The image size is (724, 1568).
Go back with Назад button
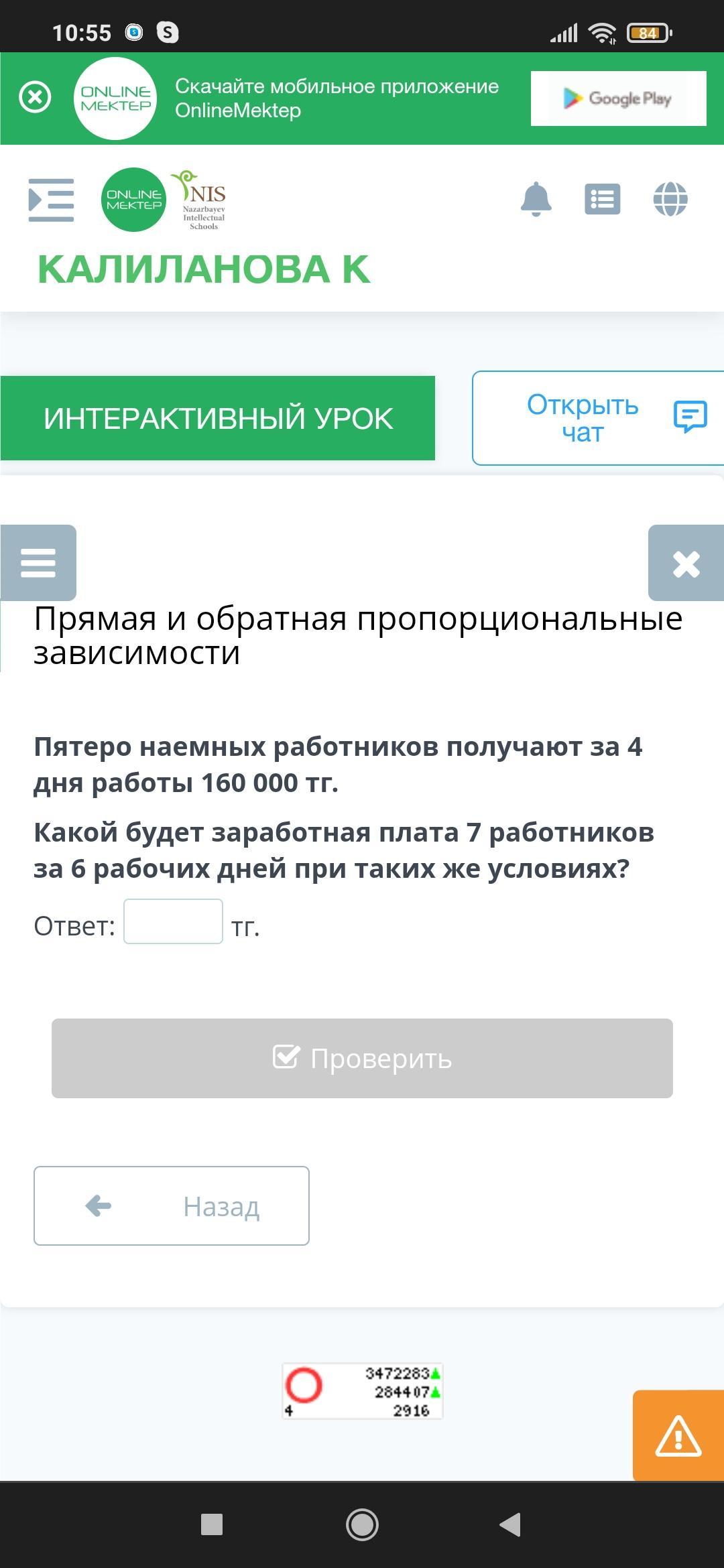point(172,1205)
